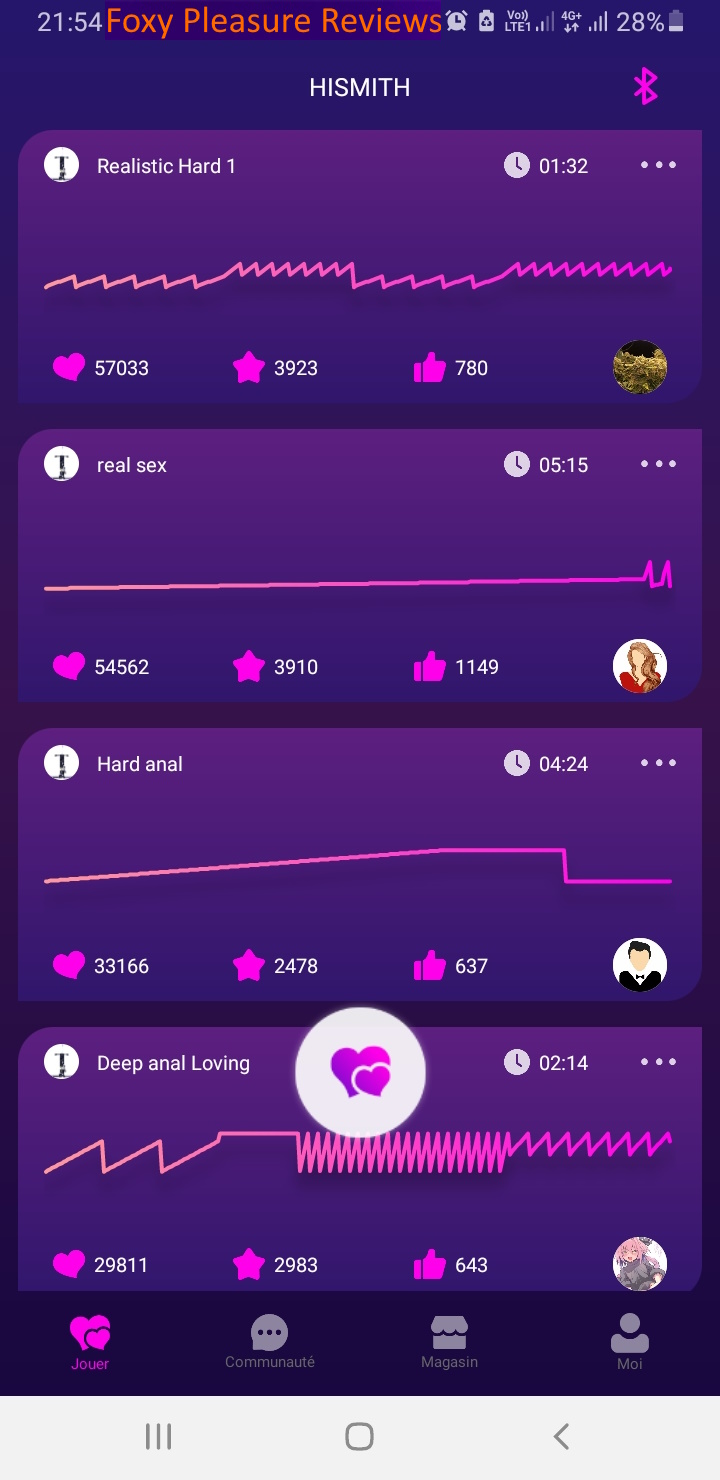Viewport: 720px width, 1480px height.
Task: Switch to the Moi tab
Action: (629, 1342)
